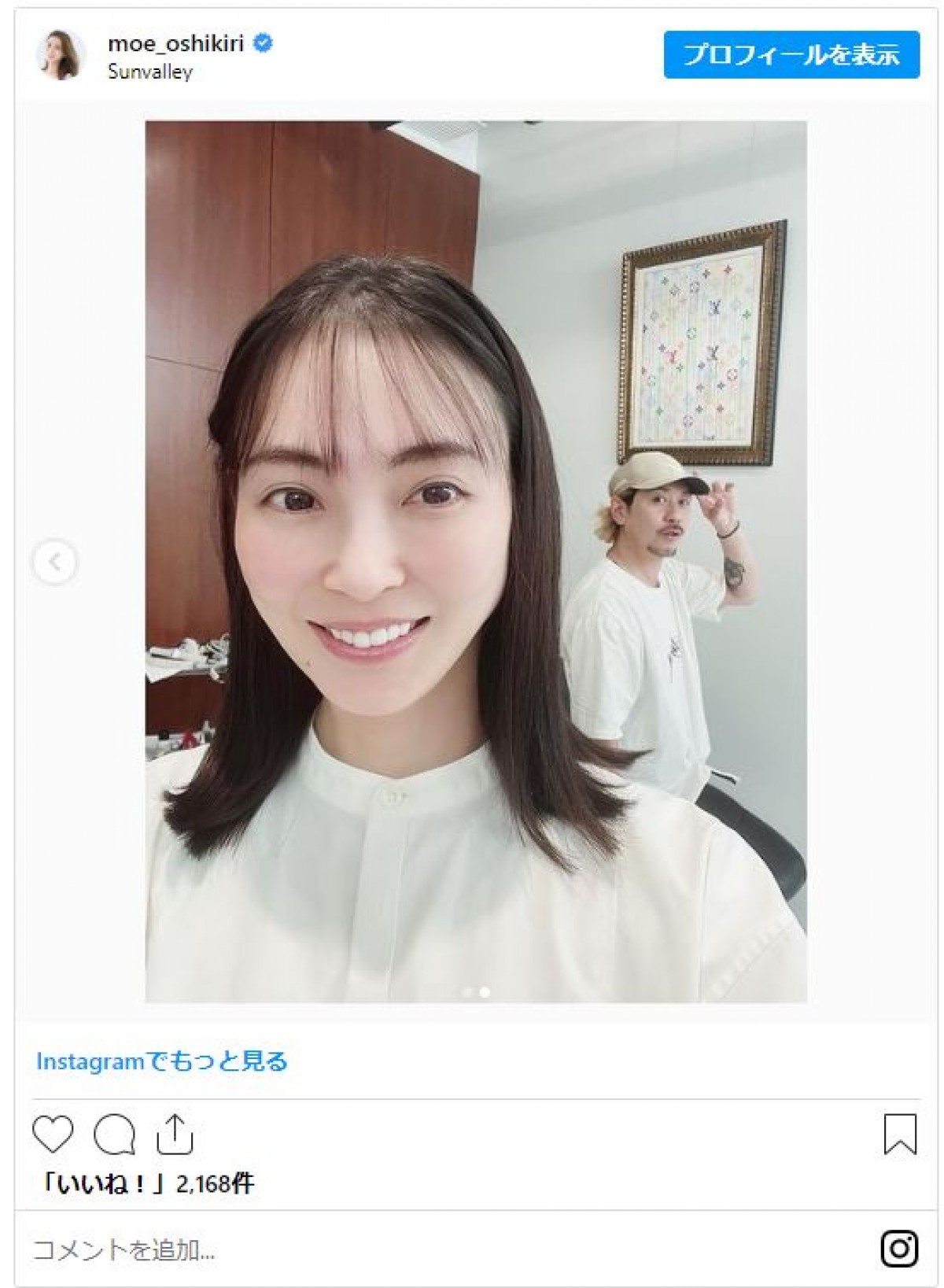Like this post with the heart
The width and height of the screenshot is (944, 1288).
pyautogui.click(x=53, y=1134)
